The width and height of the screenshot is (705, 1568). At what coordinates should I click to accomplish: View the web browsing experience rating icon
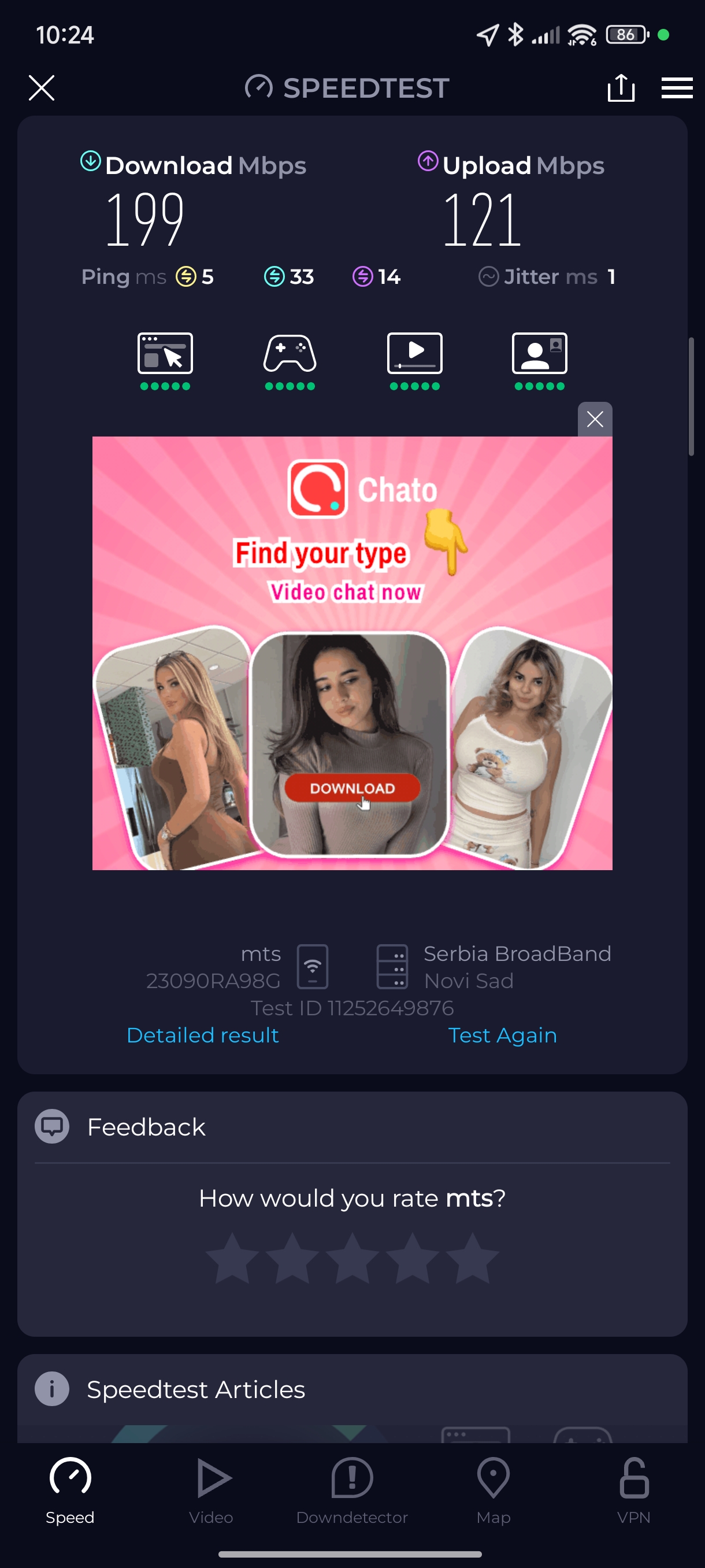165,354
